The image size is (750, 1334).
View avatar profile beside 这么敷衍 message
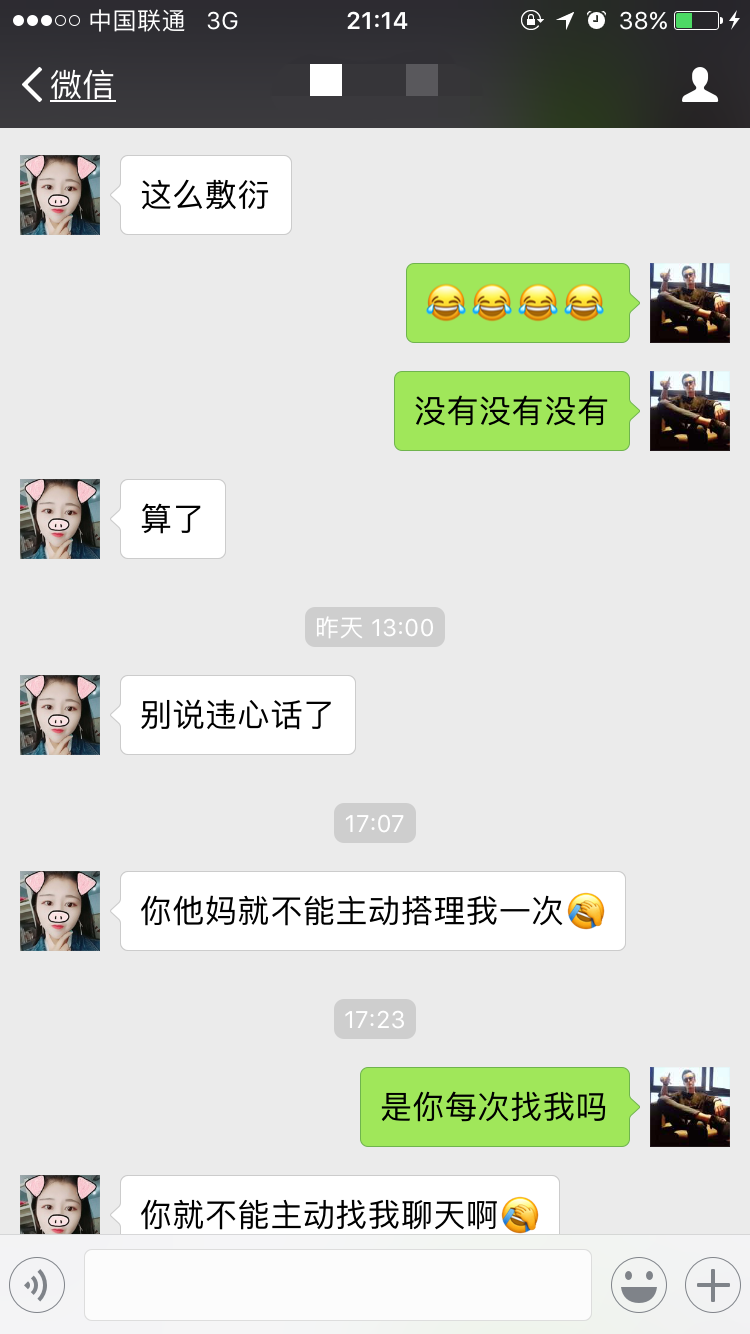60,195
